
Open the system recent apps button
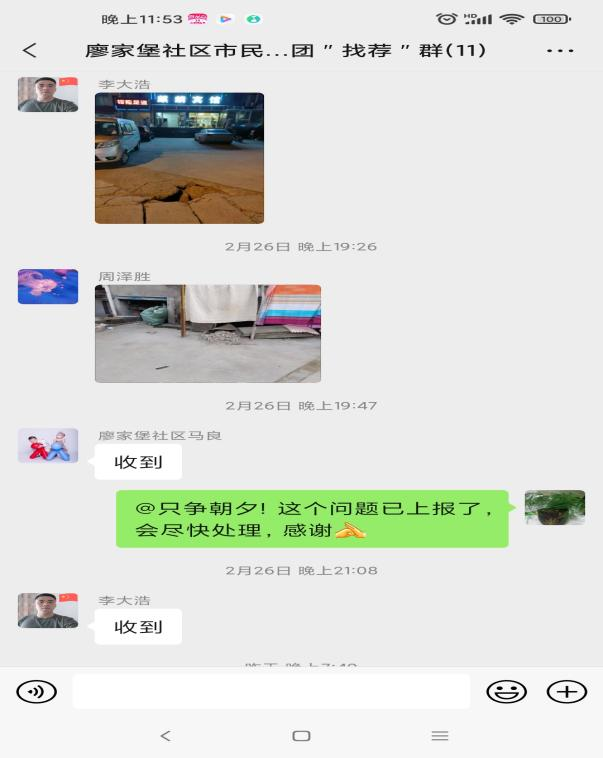439,736
